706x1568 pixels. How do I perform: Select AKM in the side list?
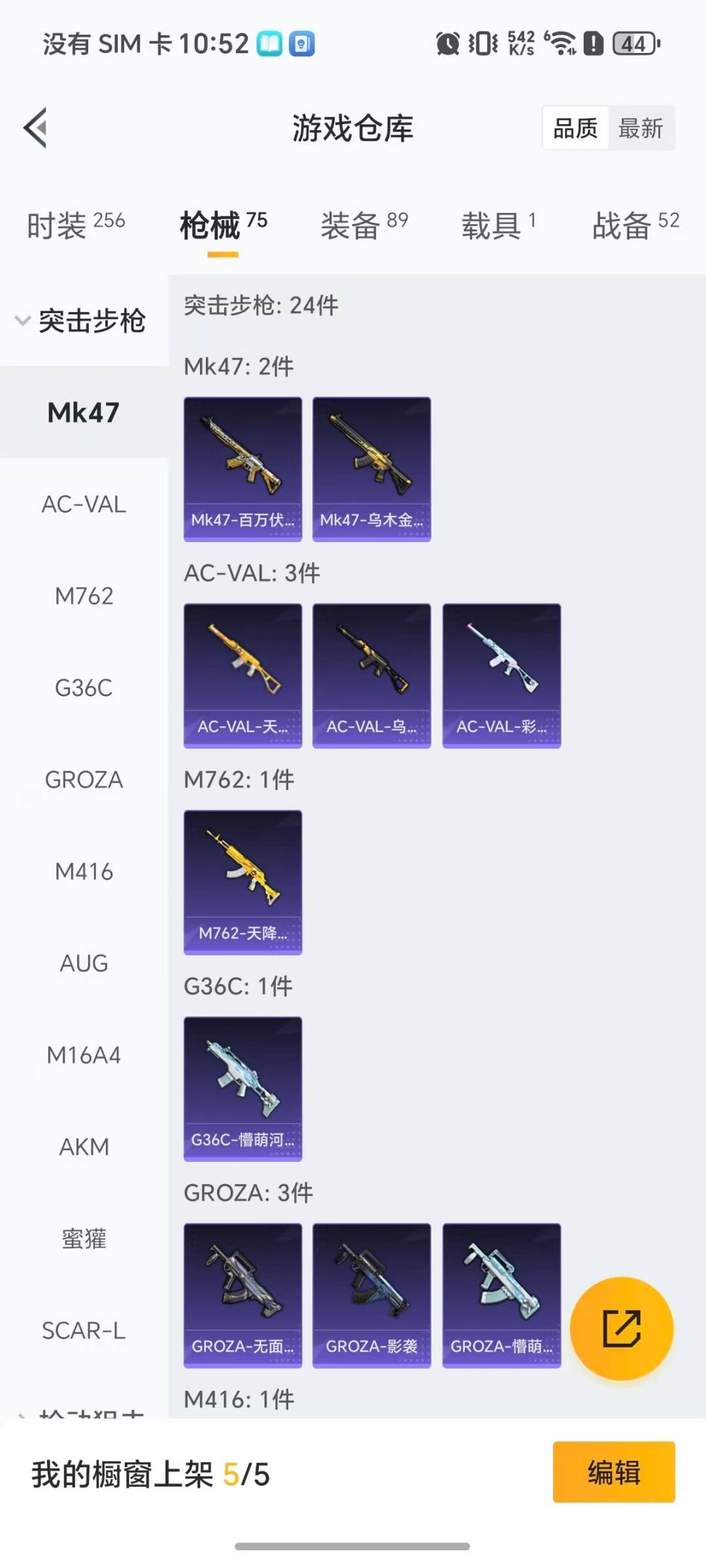(x=84, y=1147)
